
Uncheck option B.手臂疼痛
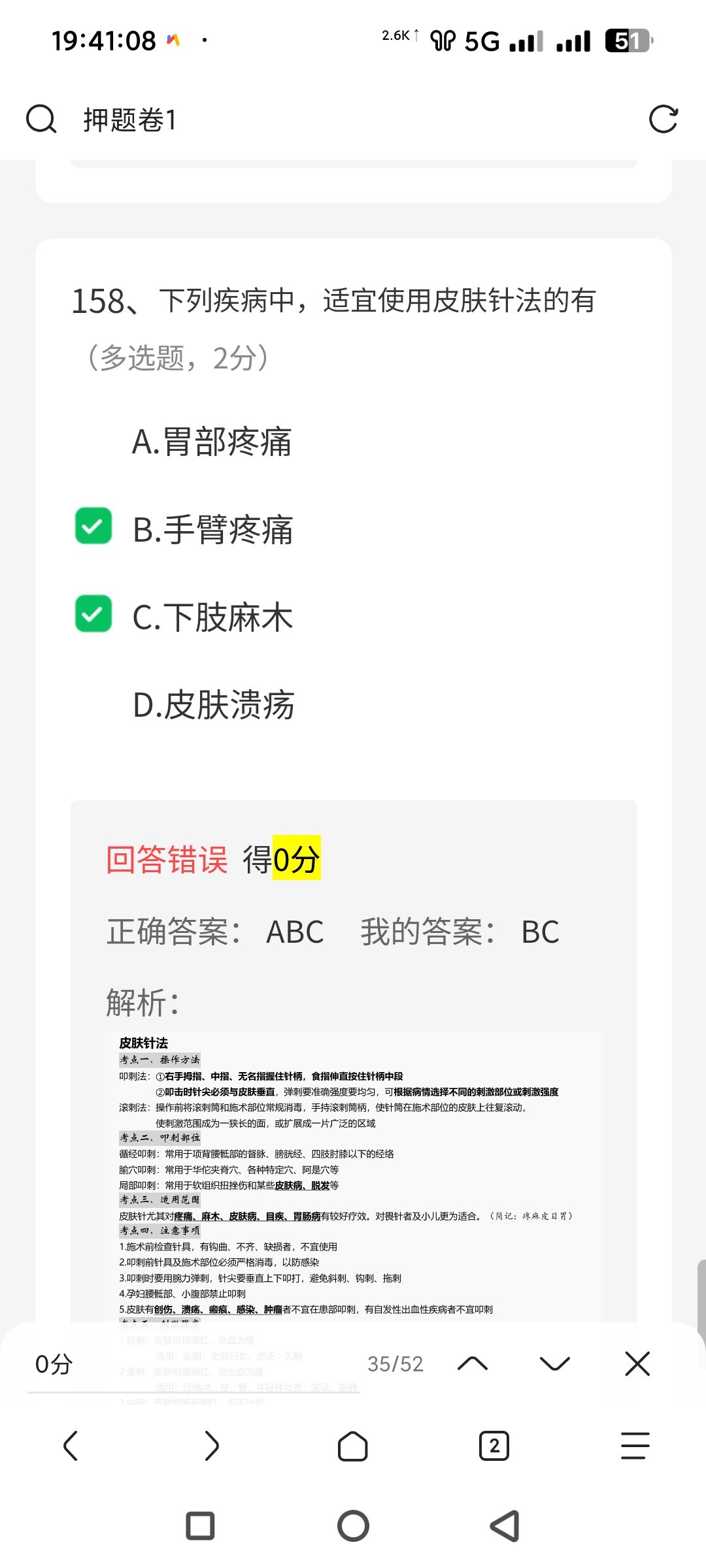point(93,527)
